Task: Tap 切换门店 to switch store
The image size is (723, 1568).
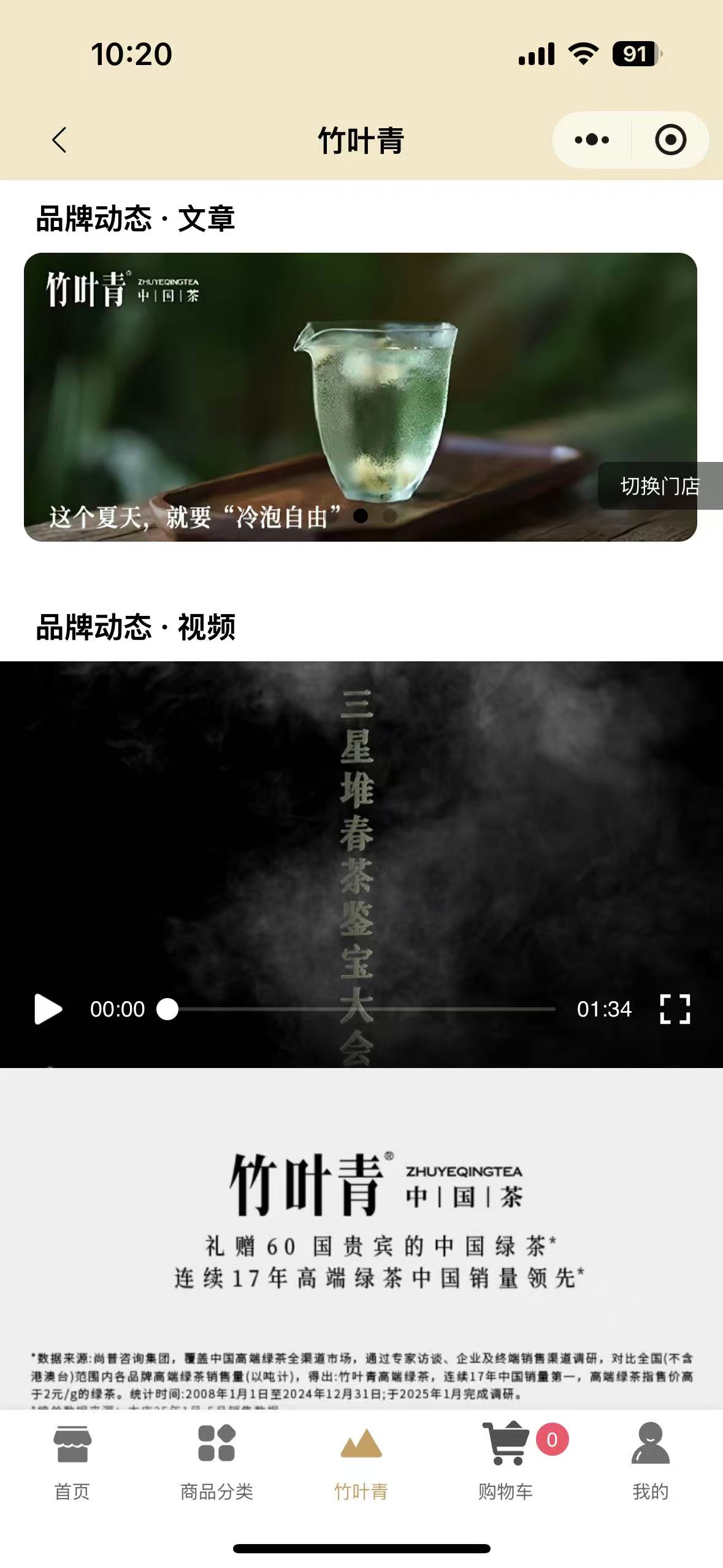Action: [x=660, y=486]
